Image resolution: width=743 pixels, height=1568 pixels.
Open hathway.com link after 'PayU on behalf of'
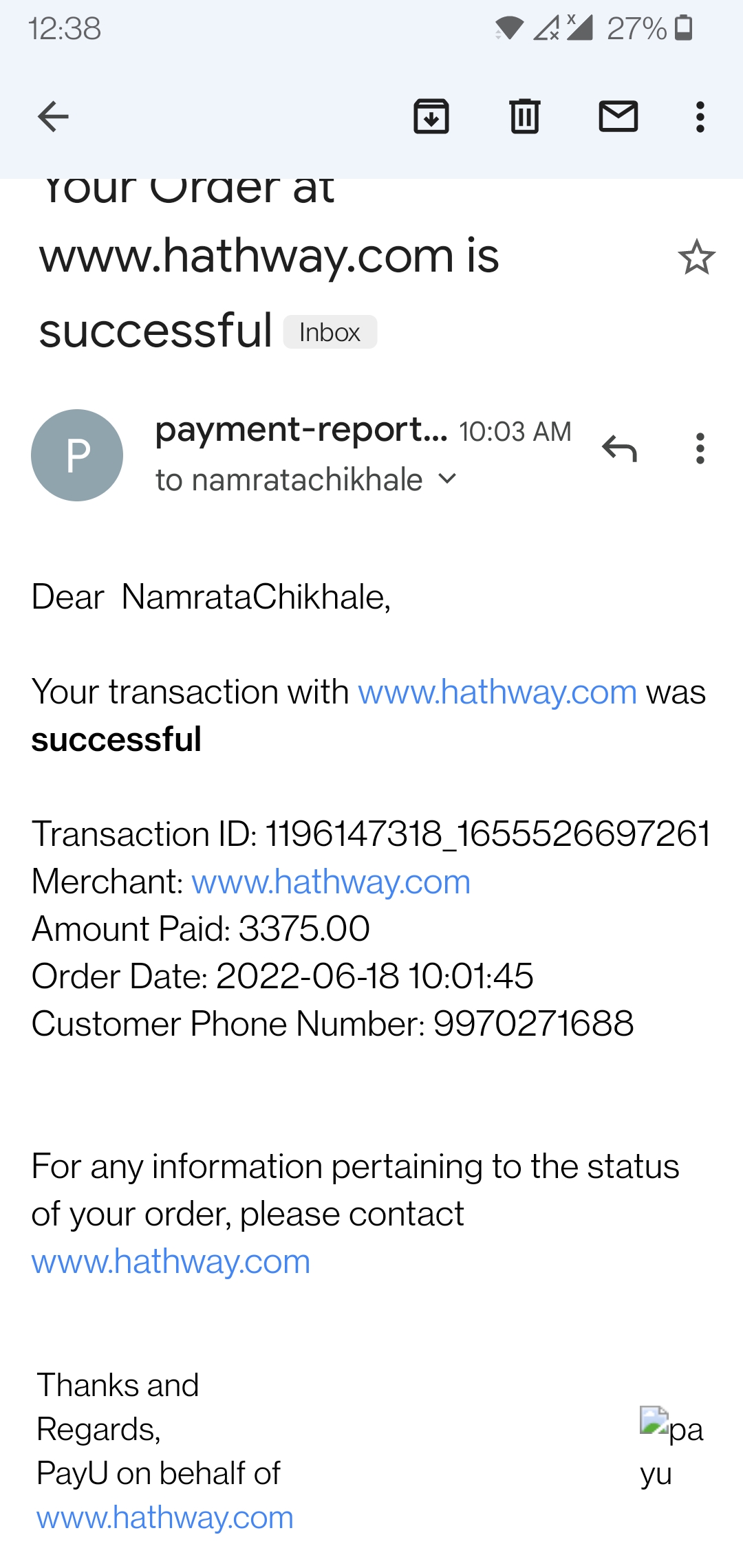point(165,1518)
